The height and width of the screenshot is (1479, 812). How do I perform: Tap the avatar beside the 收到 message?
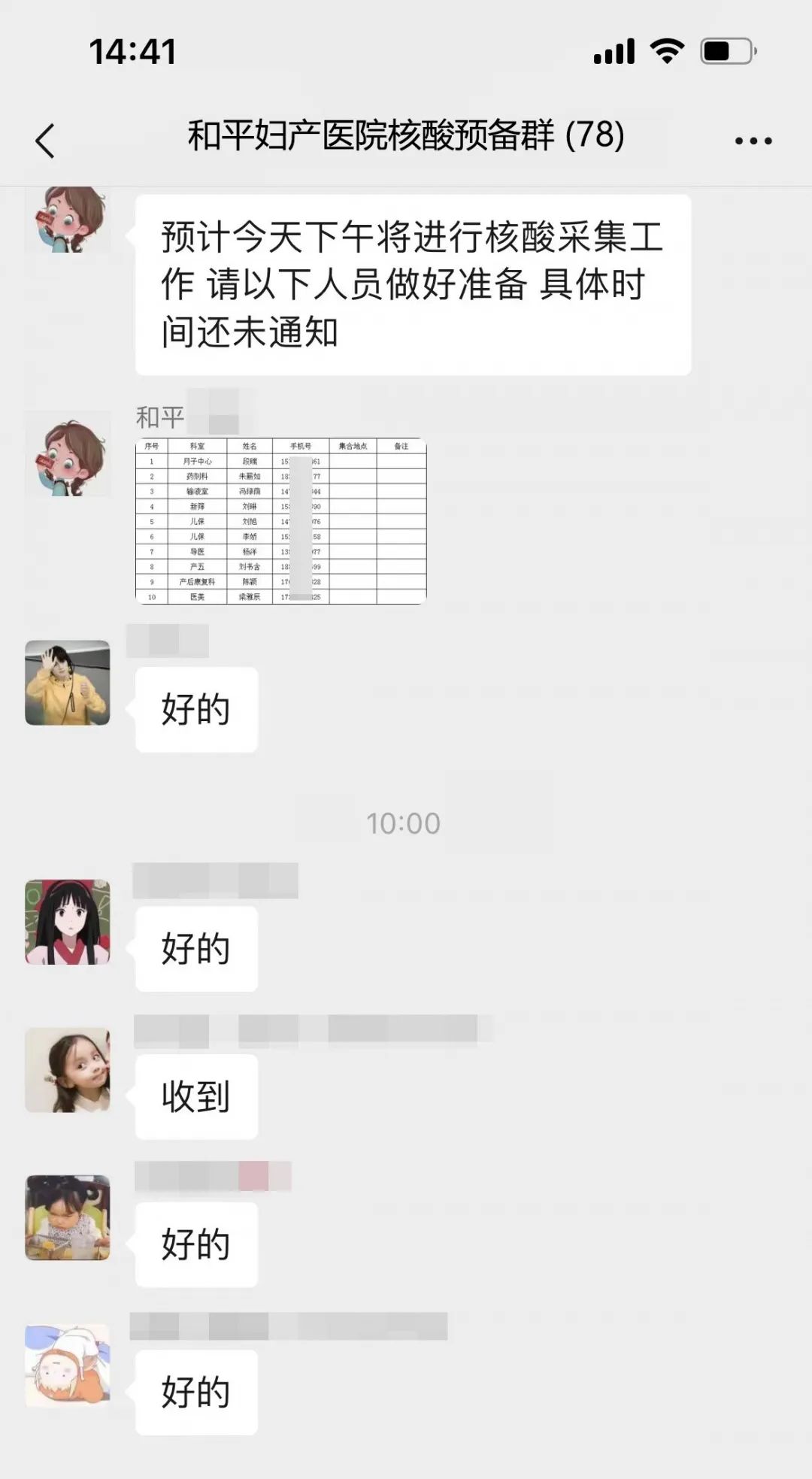[68, 1070]
